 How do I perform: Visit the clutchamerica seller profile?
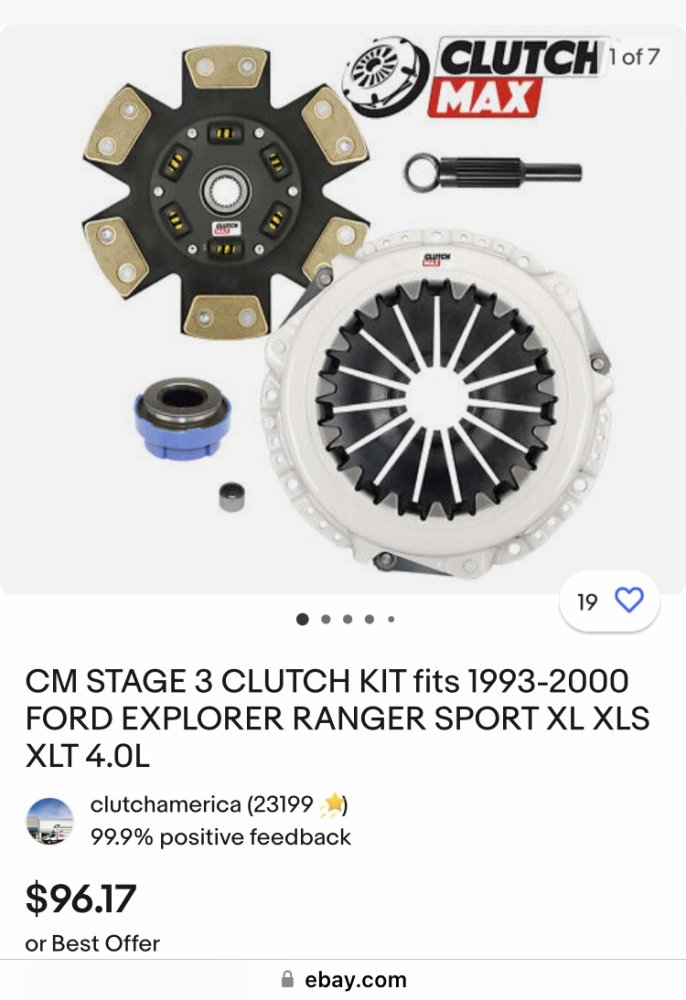click(203, 805)
